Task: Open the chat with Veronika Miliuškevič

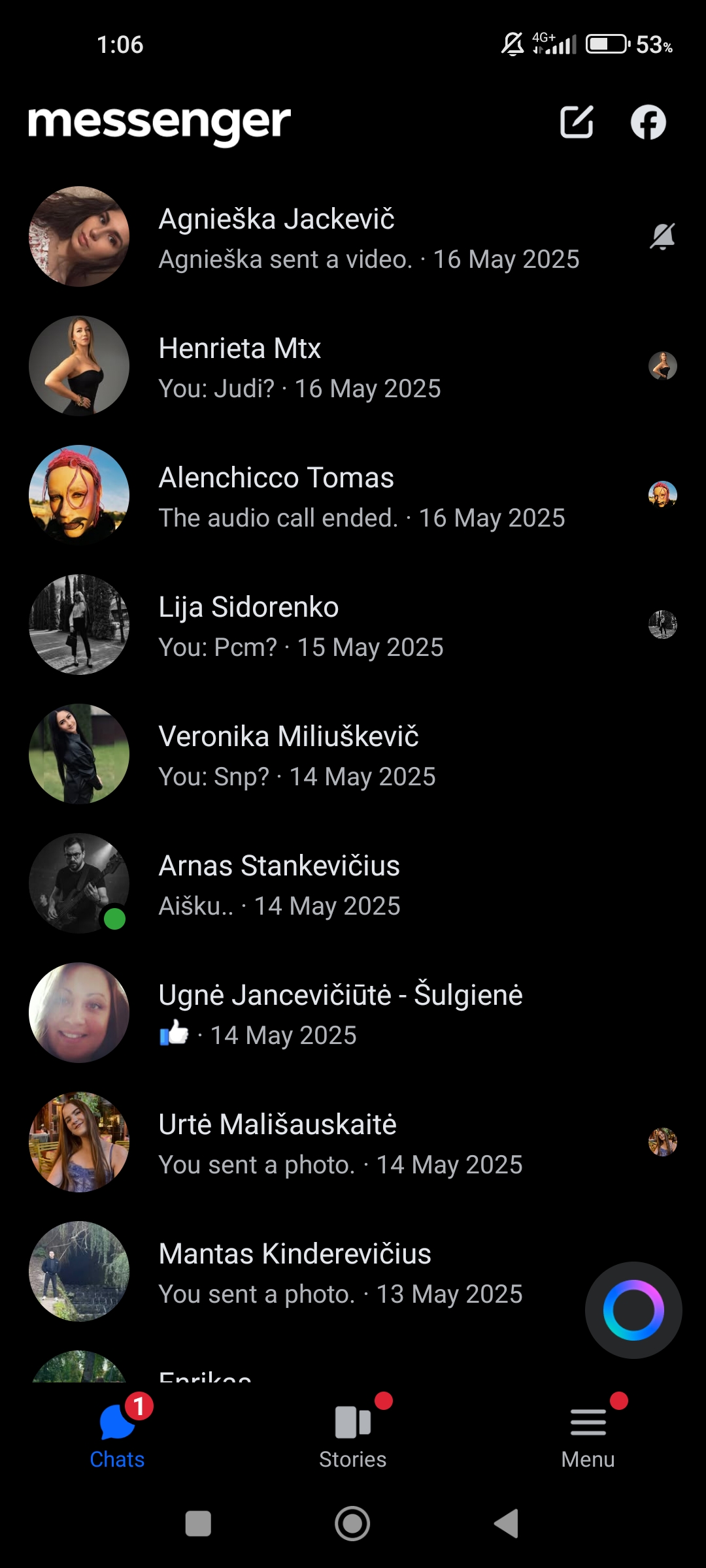Action: click(x=353, y=755)
